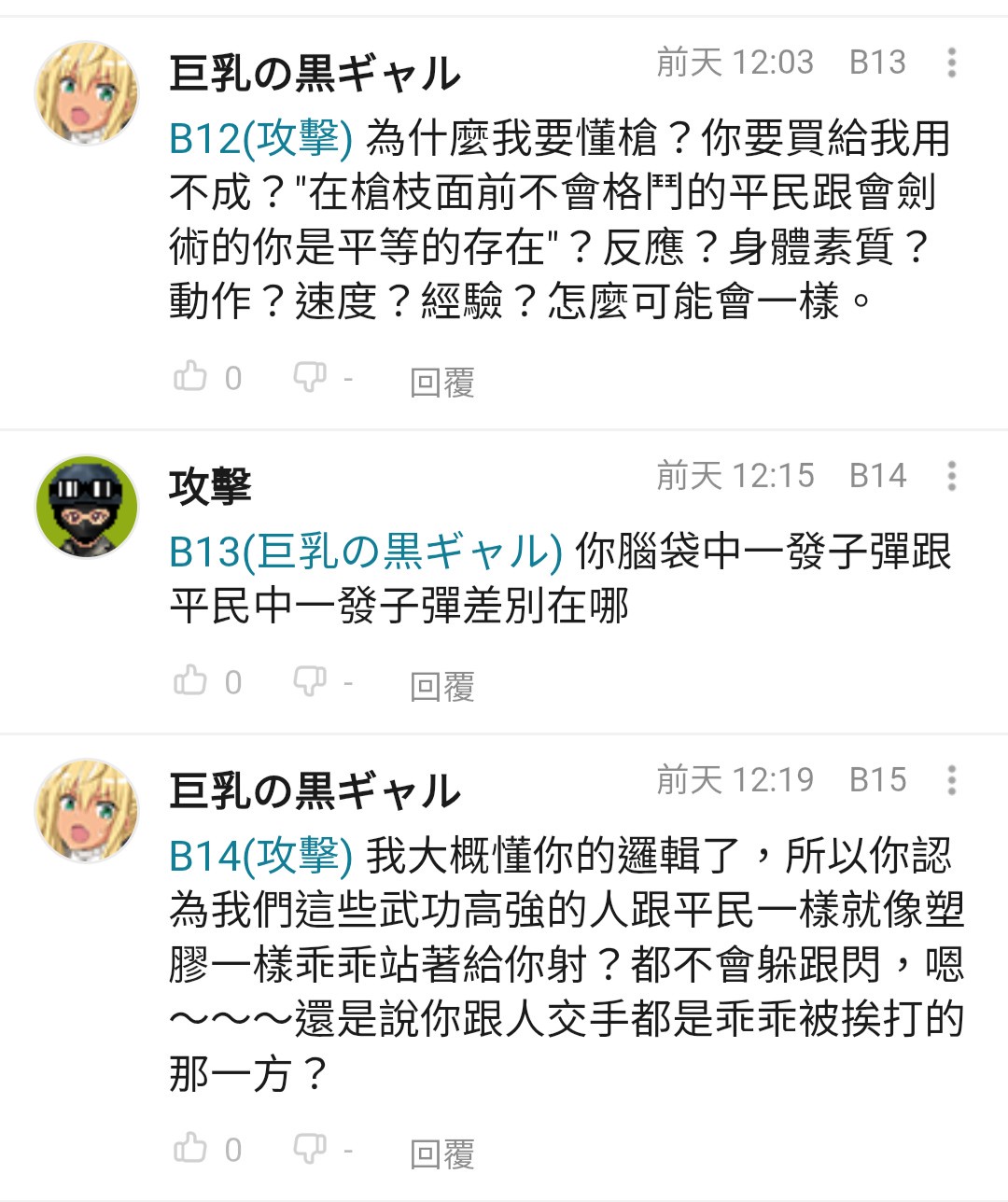Viewport: 1008px width, 1202px height.
Task: Open avatar of 巨乳の黒ギャル on B15
Action: (x=87, y=810)
